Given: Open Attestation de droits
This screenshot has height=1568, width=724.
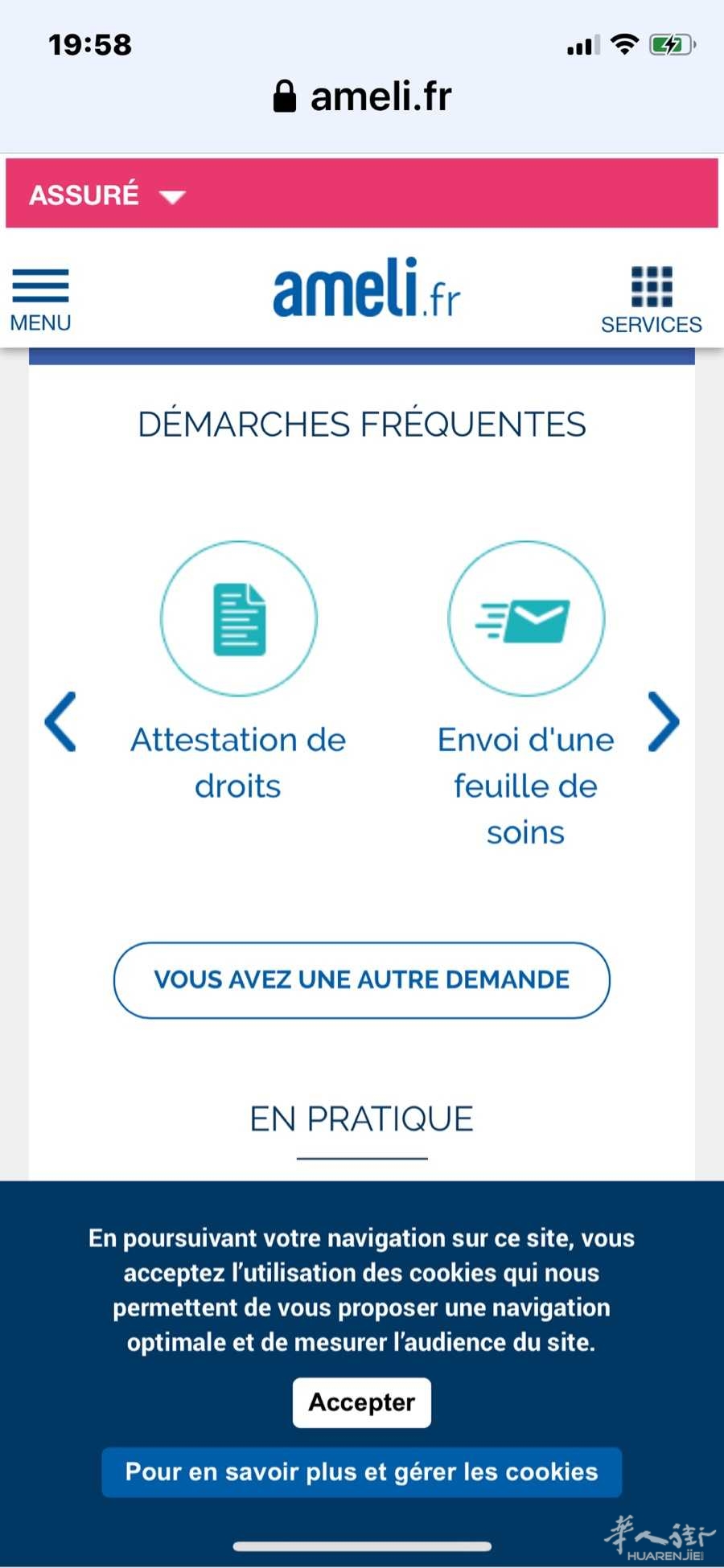Looking at the screenshot, I should pos(238,671).
